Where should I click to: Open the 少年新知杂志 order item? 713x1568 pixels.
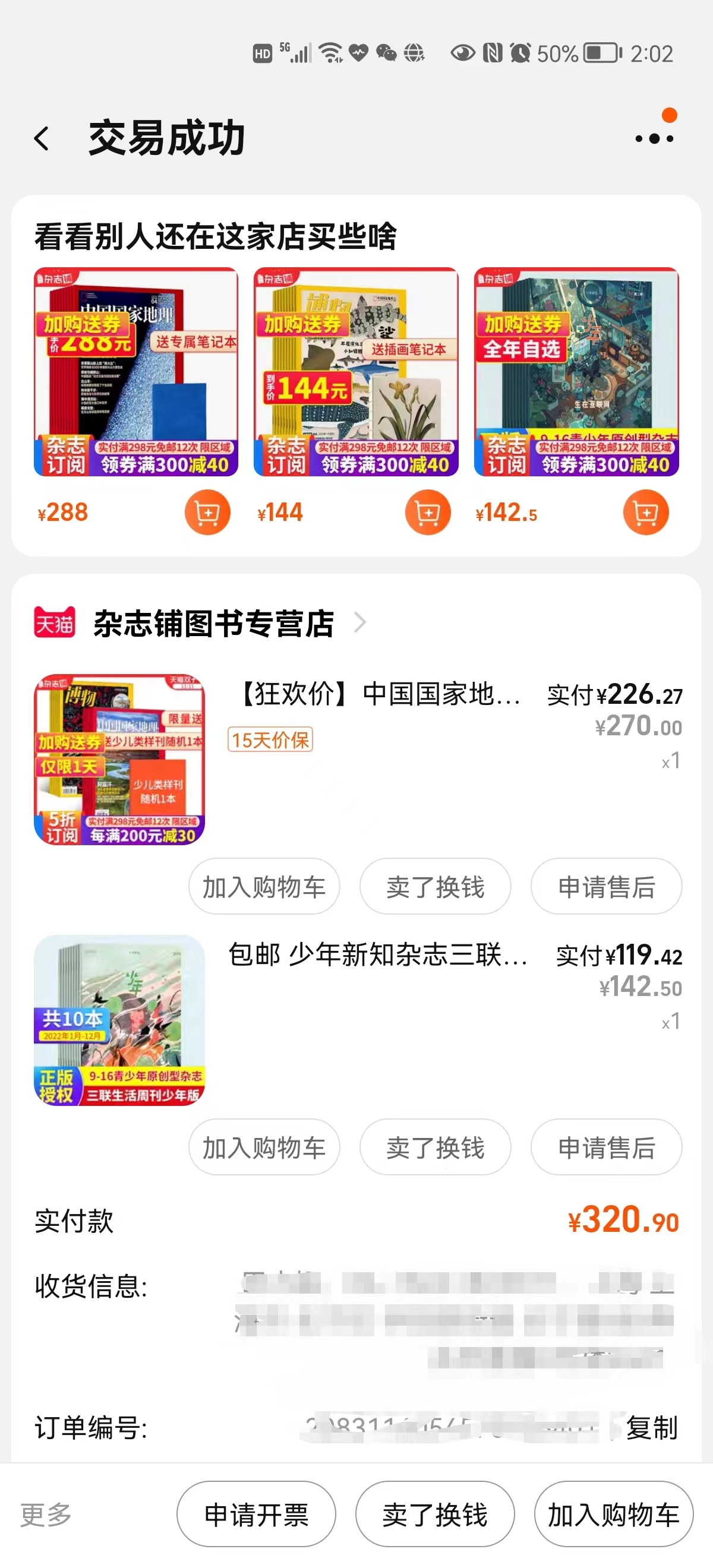point(377,955)
